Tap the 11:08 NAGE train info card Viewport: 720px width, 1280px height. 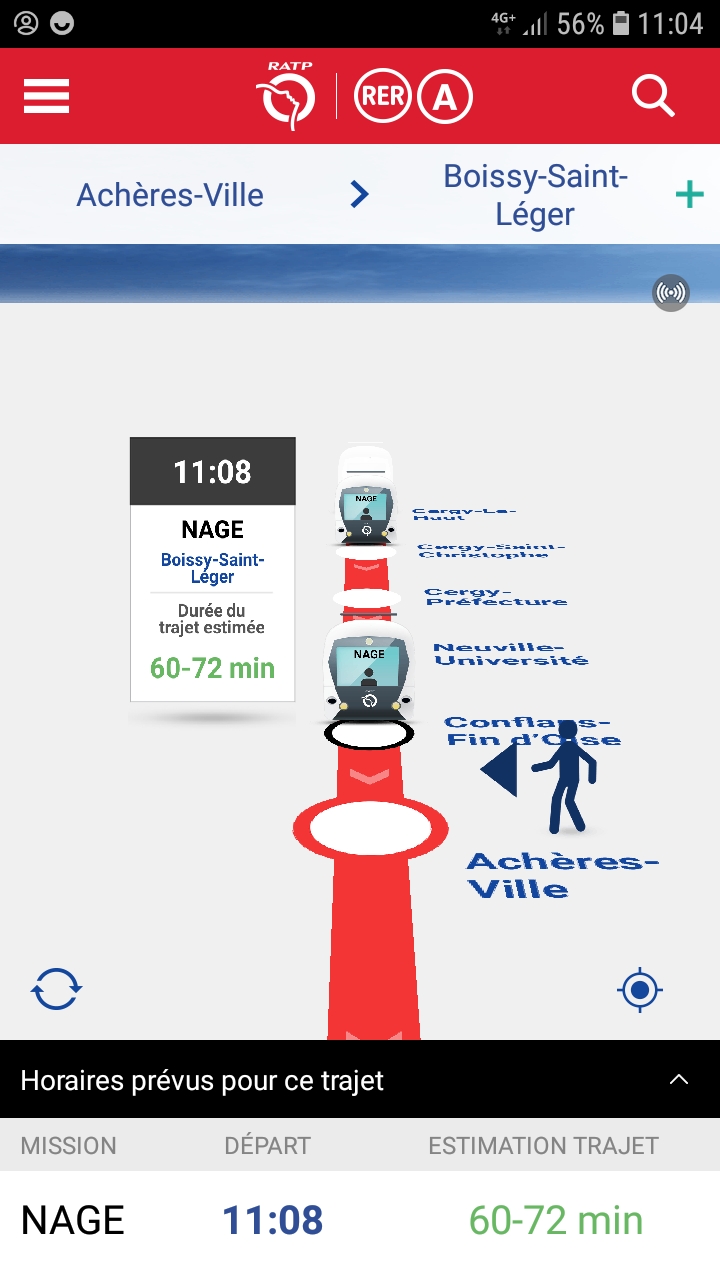pyautogui.click(x=213, y=569)
